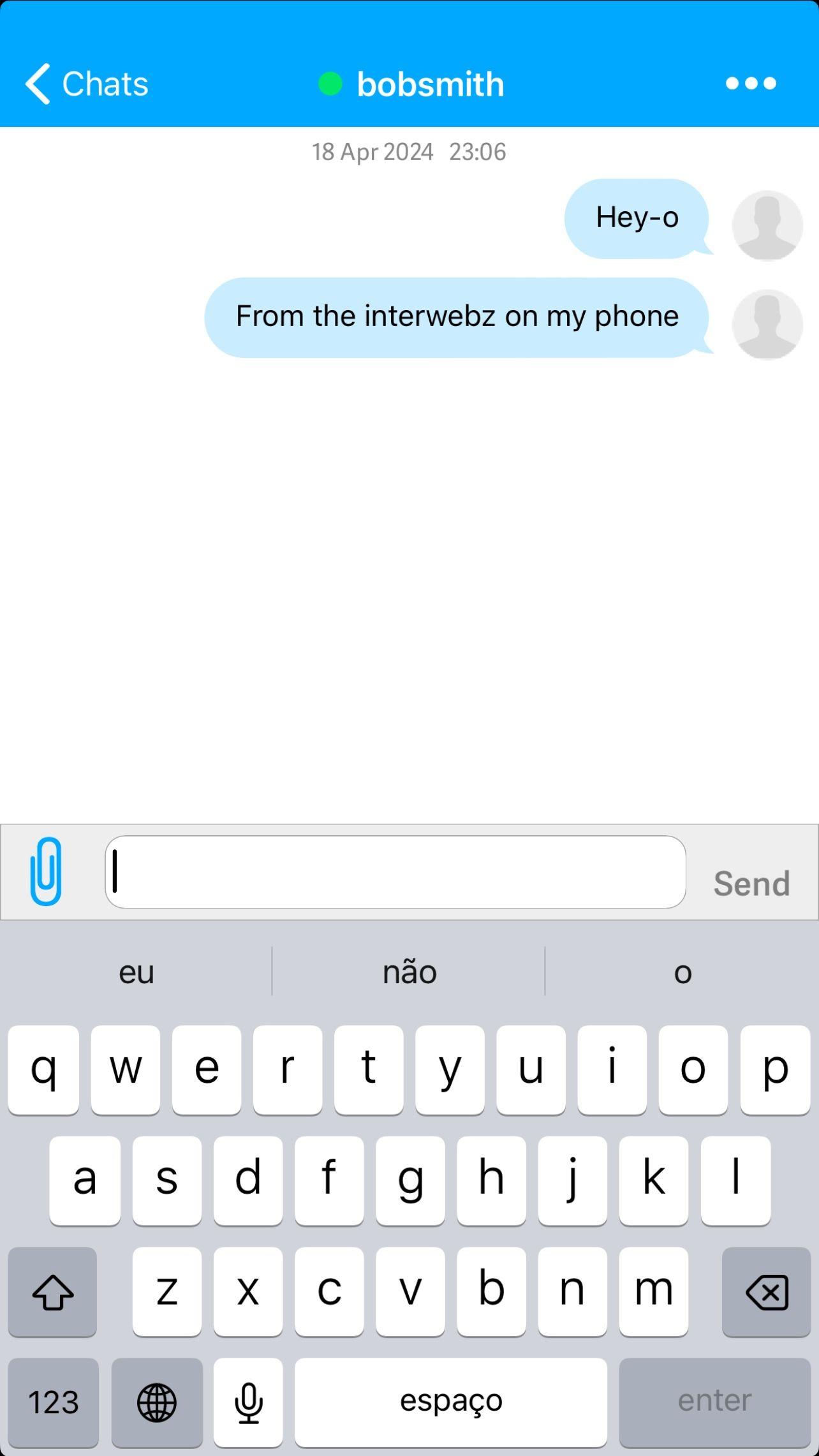Start dictation with the microphone key
Screen dimensions: 819x1456
(x=248, y=1402)
